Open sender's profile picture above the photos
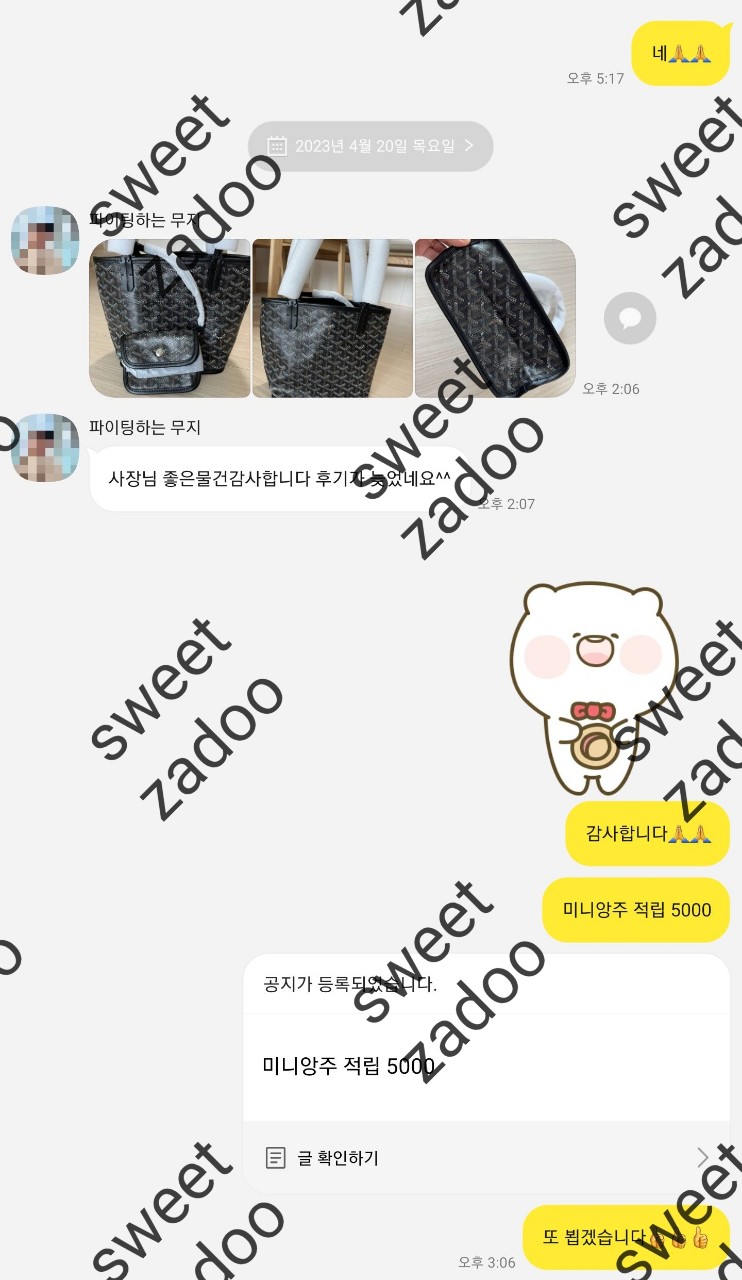Image resolution: width=742 pixels, height=1280 pixels. coord(45,241)
